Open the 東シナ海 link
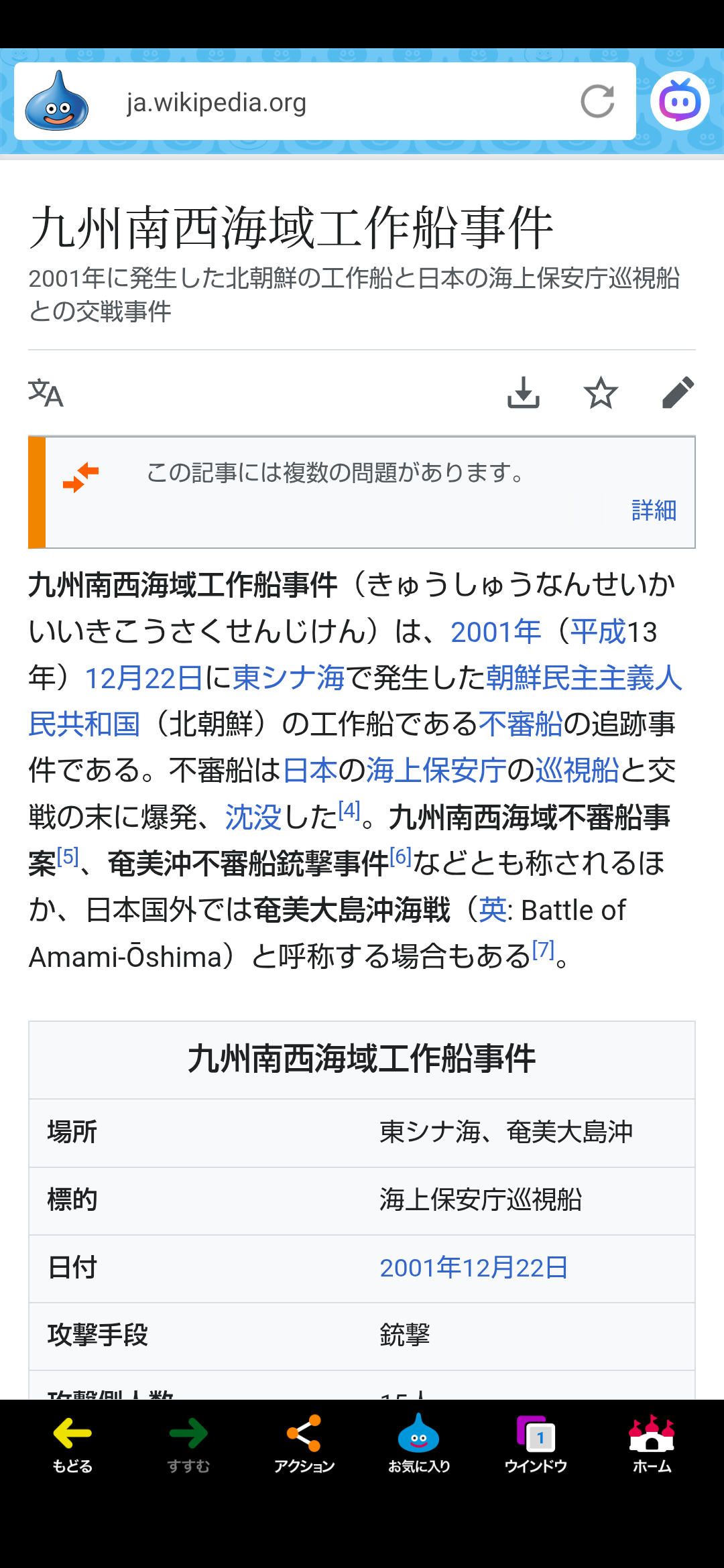The width and height of the screenshot is (724, 1568). tap(288, 678)
